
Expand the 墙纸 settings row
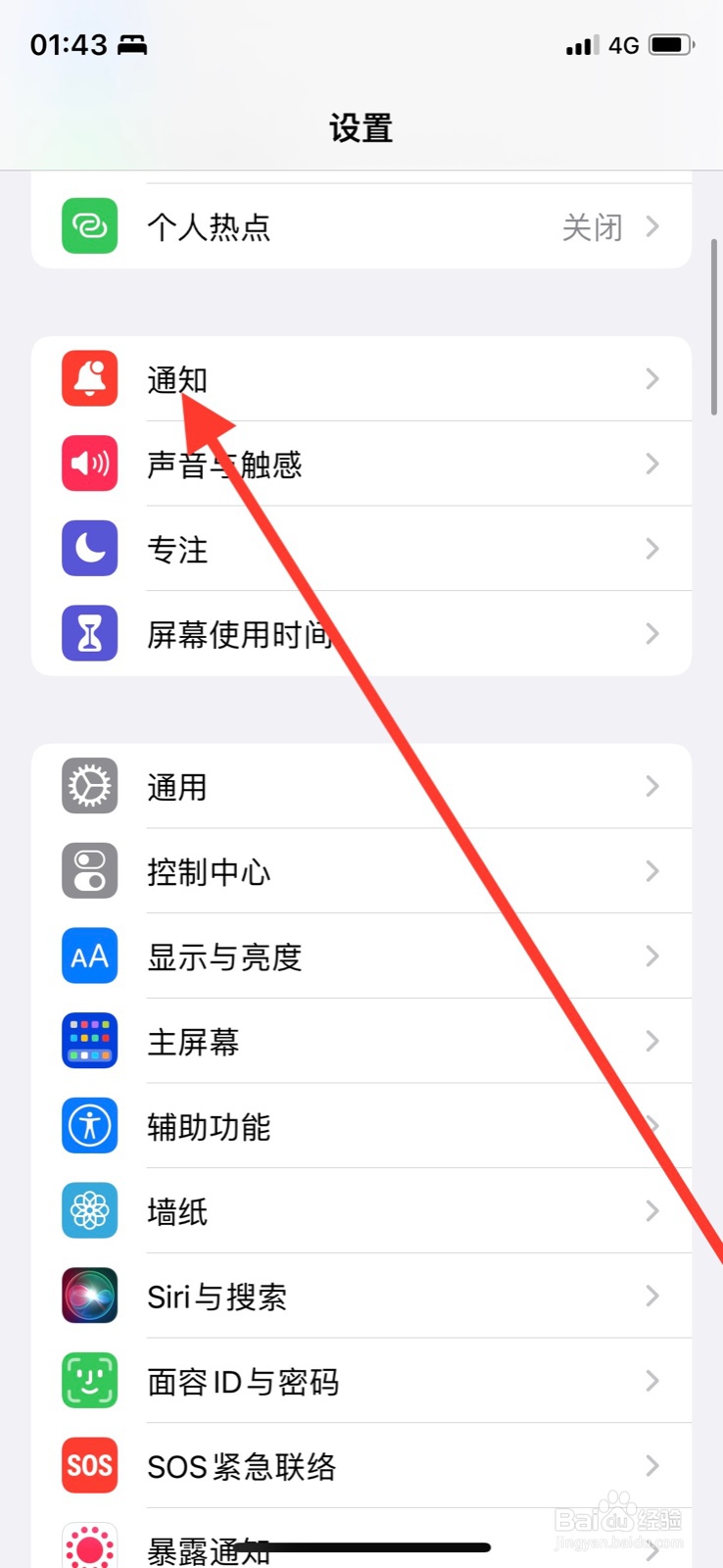point(361,1211)
